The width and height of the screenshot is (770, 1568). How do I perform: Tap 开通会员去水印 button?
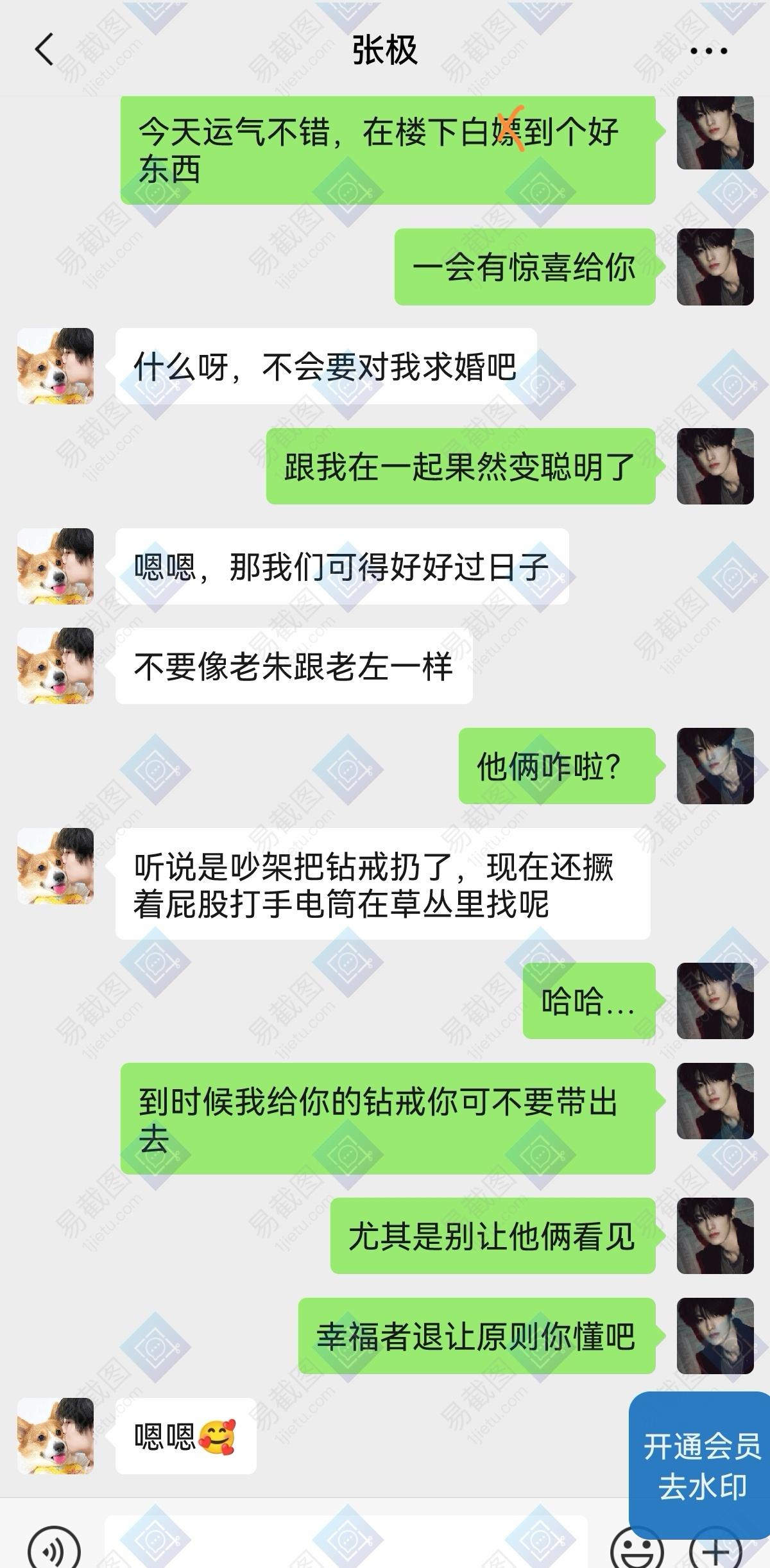click(701, 1465)
